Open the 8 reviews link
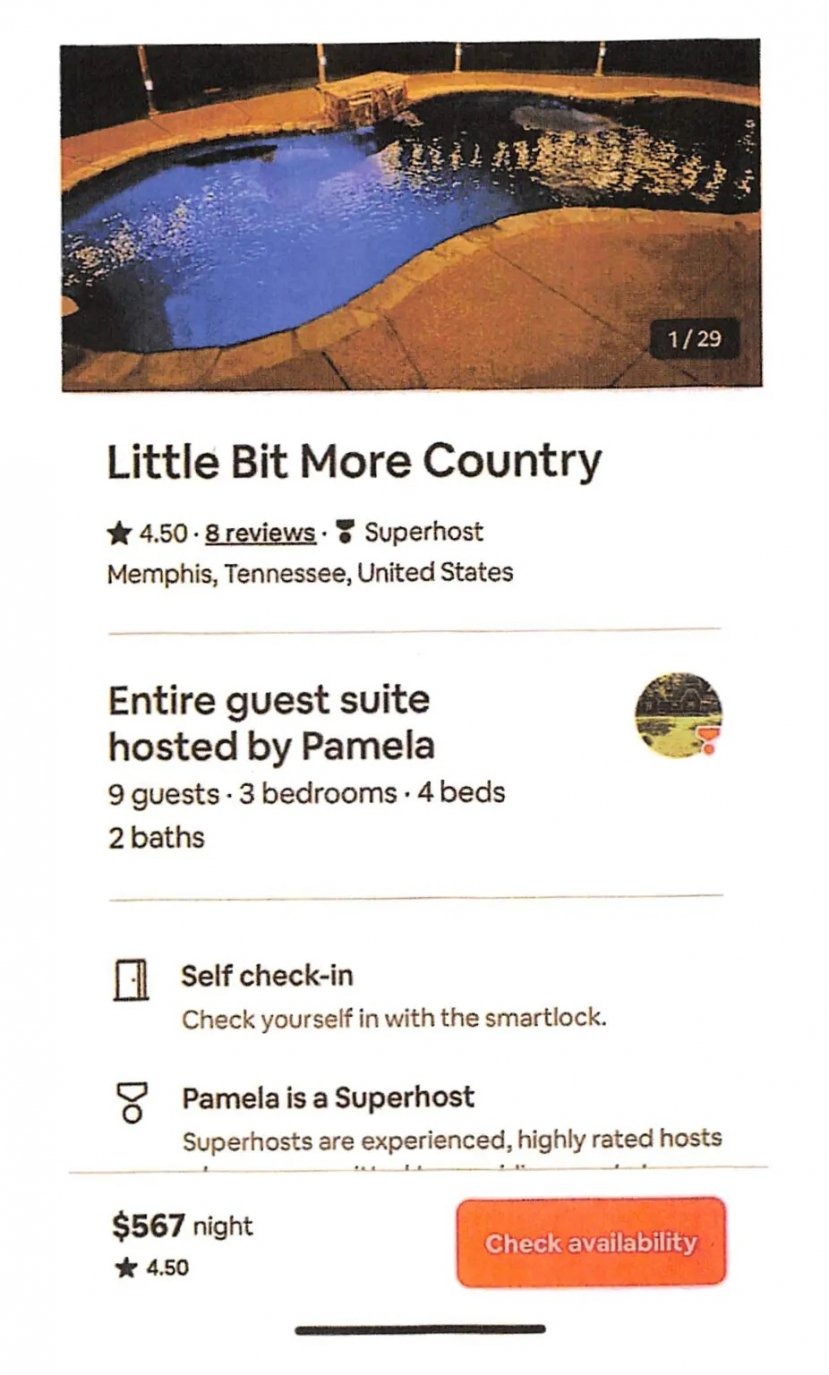 (260, 533)
